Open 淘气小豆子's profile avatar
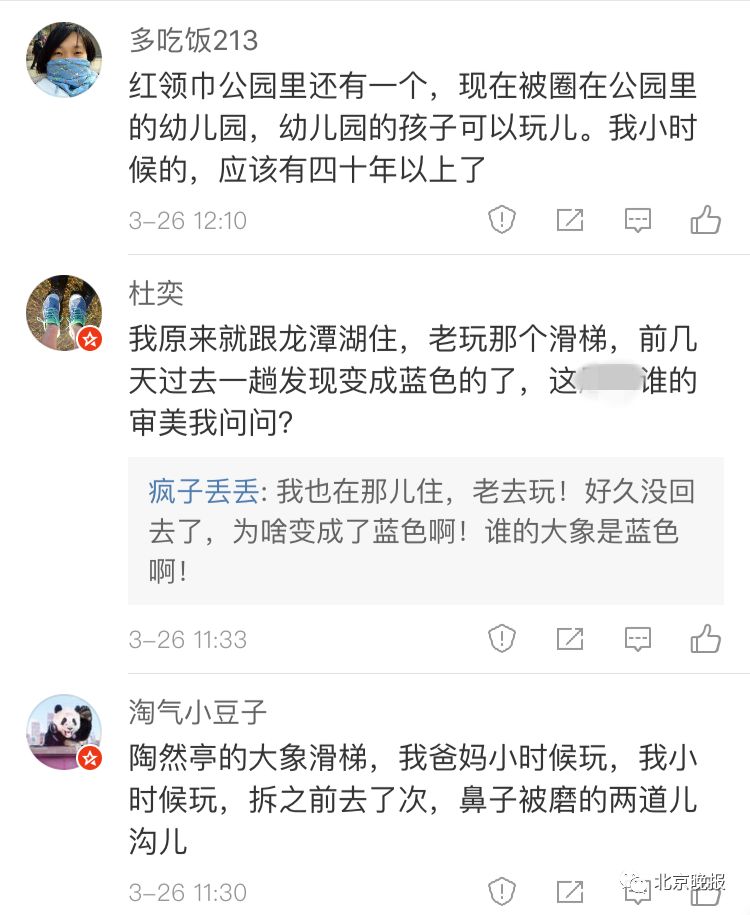This screenshot has height=915, width=750. (64, 732)
